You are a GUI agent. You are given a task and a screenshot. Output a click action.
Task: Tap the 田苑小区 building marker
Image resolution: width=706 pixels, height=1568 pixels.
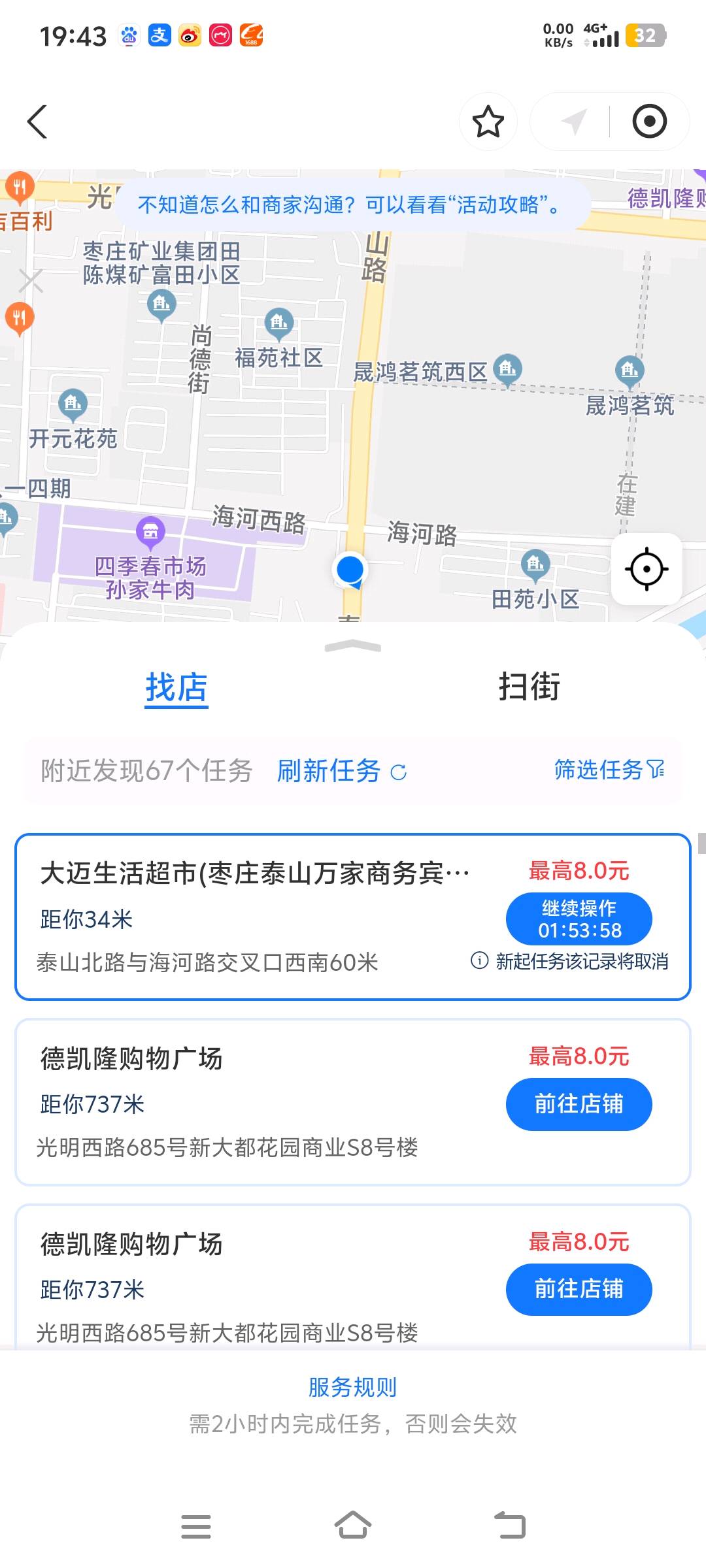pos(535,564)
